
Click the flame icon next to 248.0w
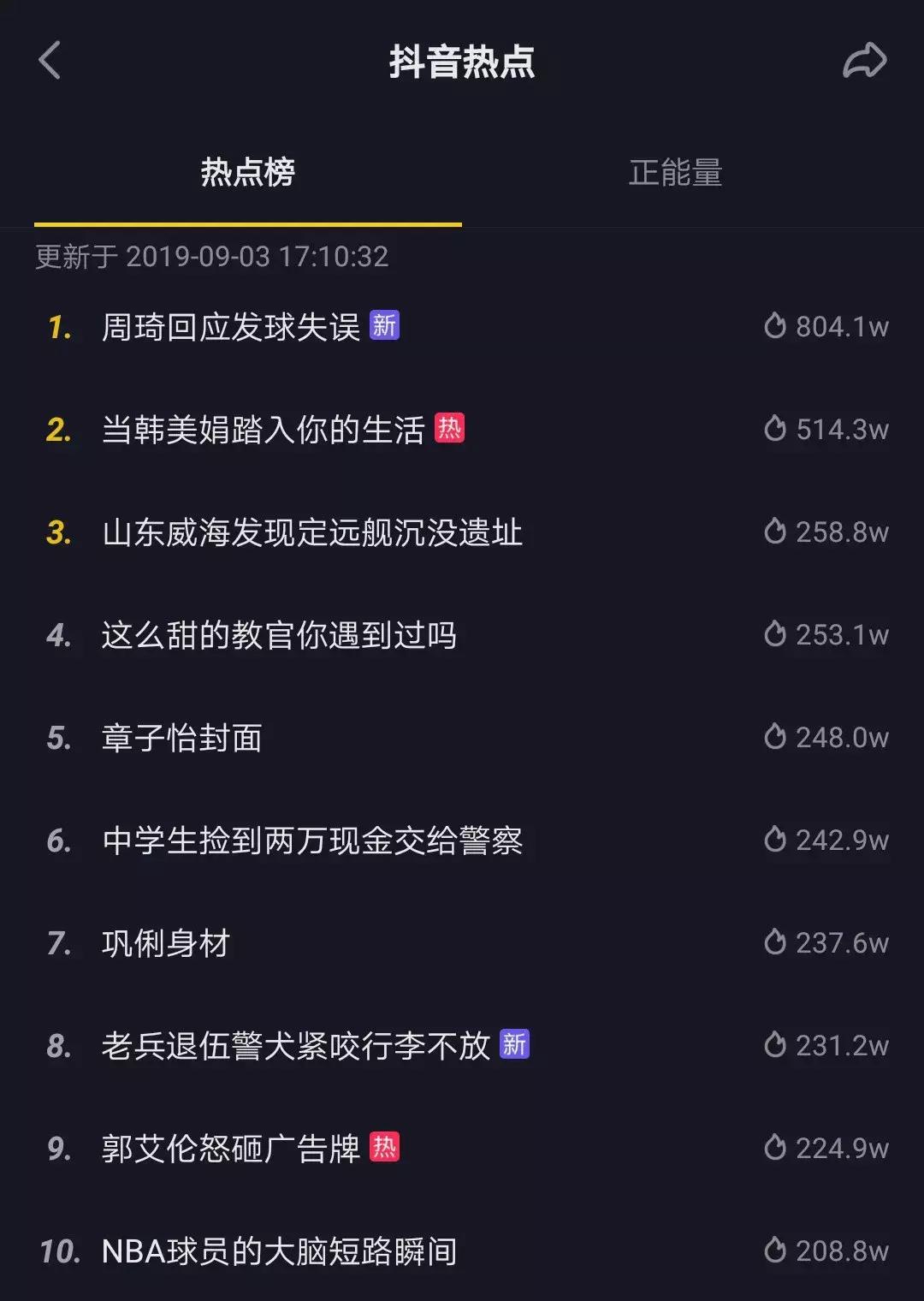(x=776, y=737)
